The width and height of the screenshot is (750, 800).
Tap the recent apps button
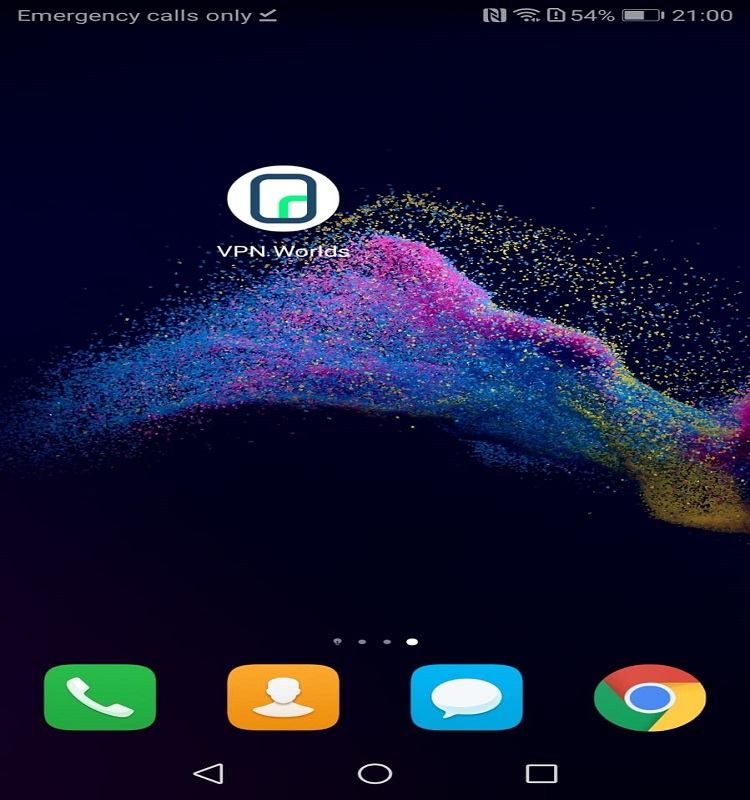541,773
